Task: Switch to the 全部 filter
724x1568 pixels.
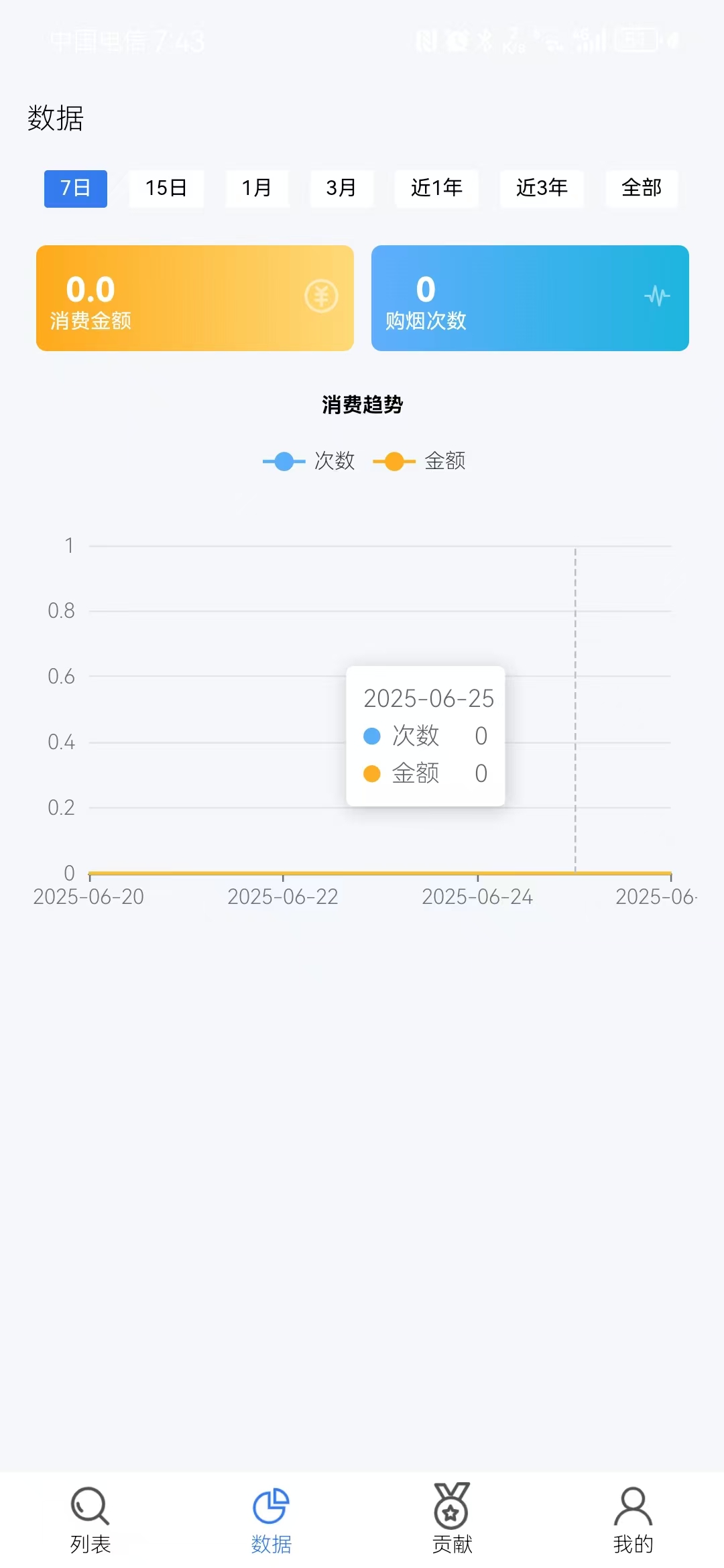Action: click(x=642, y=188)
